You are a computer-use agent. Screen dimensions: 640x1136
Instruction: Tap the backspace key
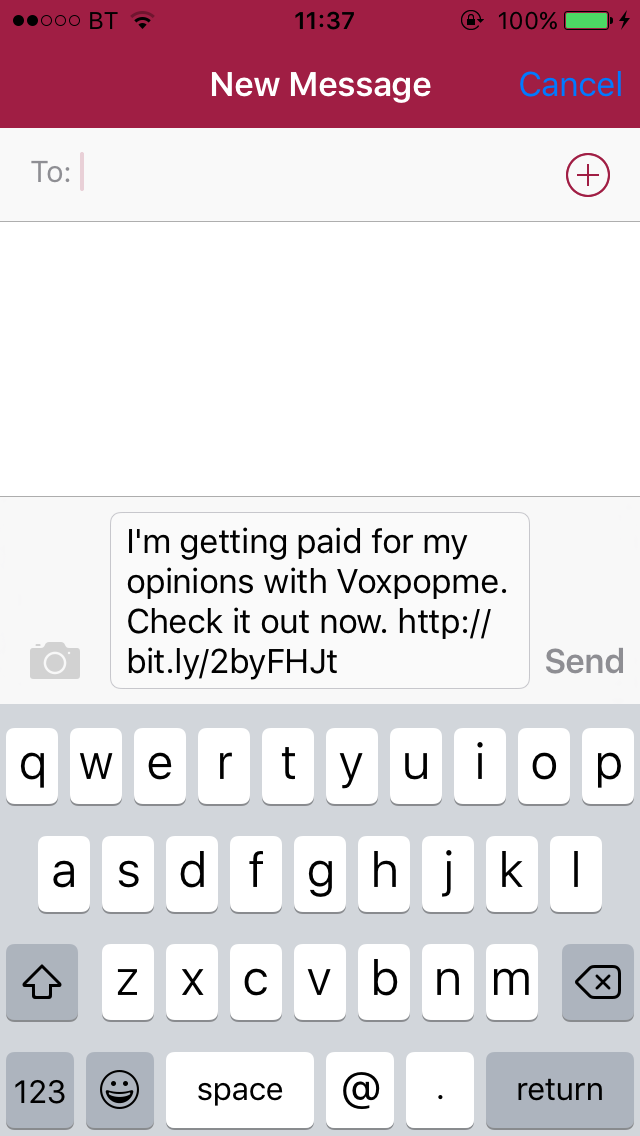click(x=598, y=982)
